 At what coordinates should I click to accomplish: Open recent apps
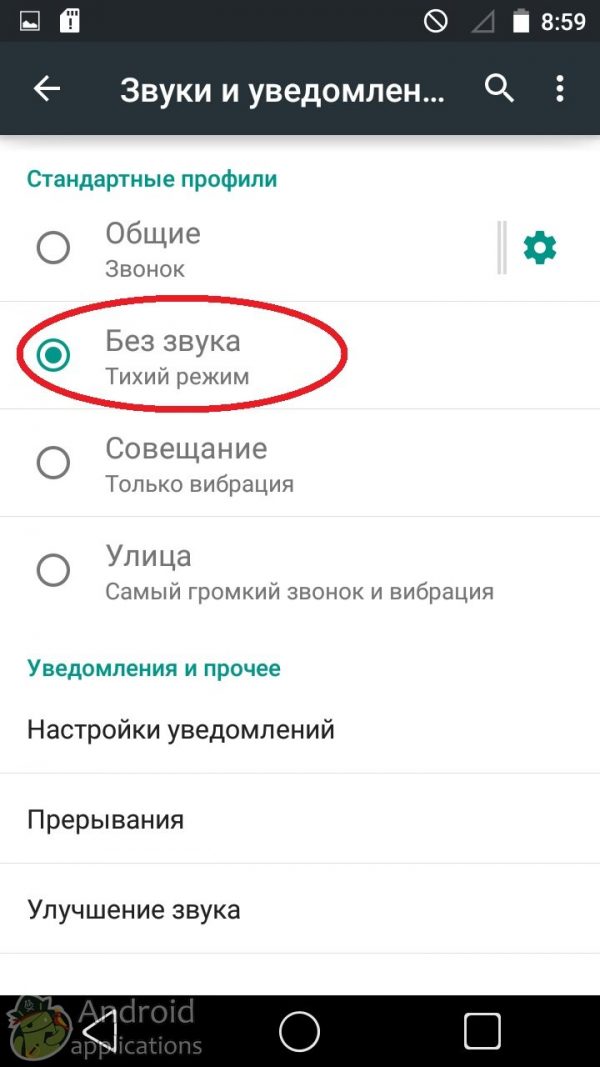click(481, 1030)
